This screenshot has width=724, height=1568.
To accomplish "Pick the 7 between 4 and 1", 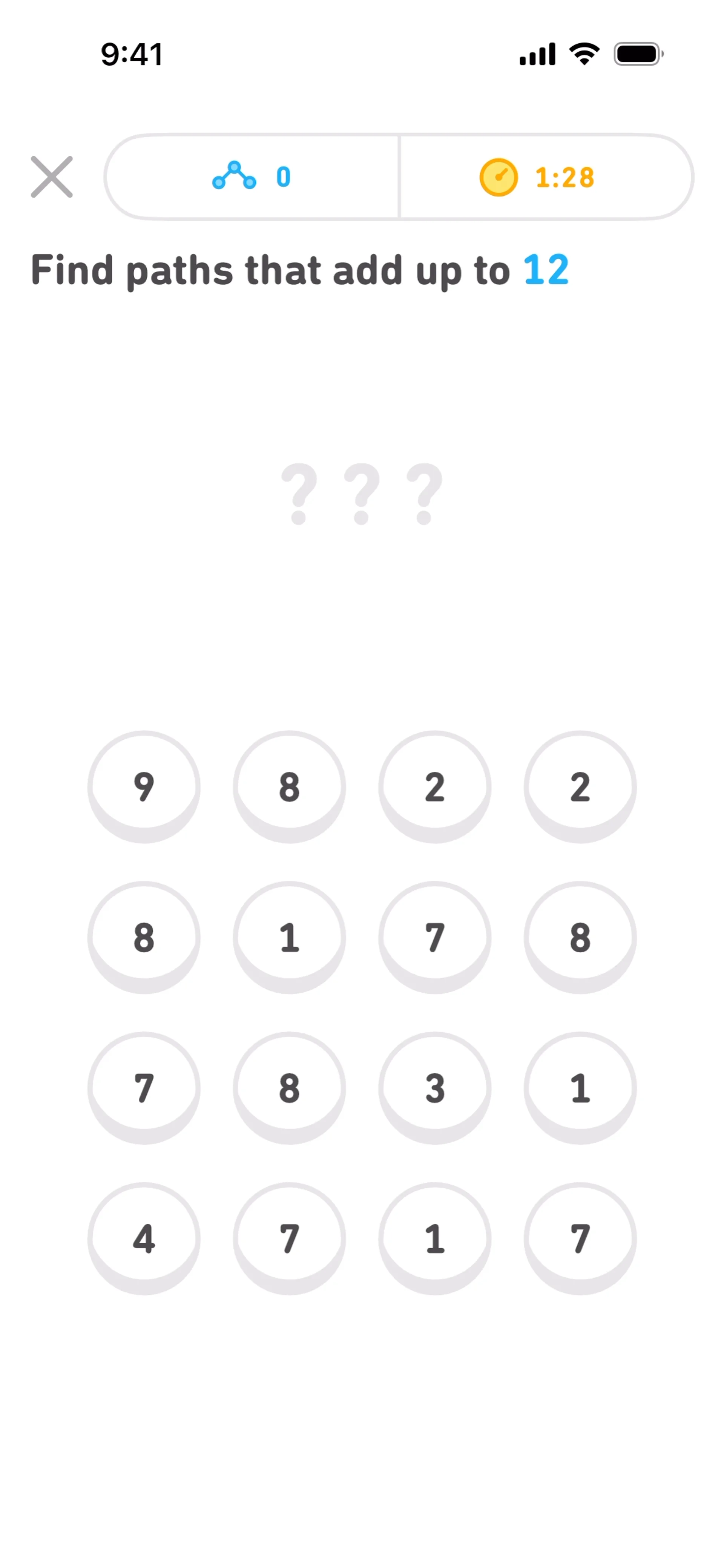I will [x=289, y=1237].
